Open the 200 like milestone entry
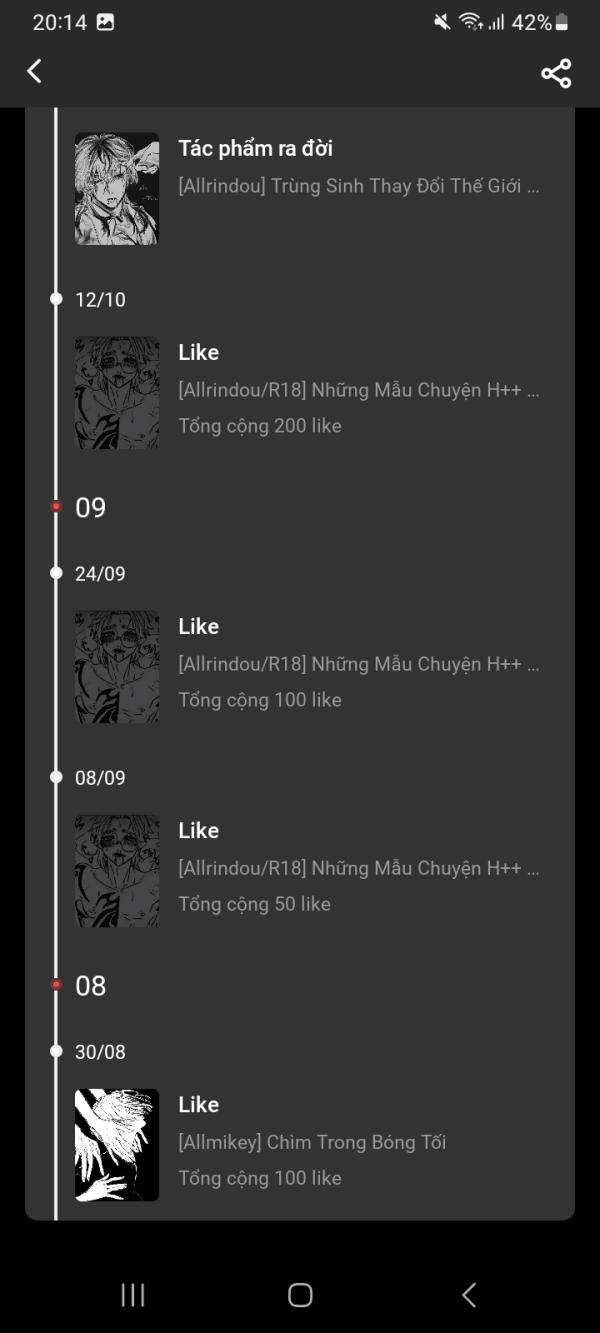Image resolution: width=600 pixels, height=1333 pixels. point(310,390)
